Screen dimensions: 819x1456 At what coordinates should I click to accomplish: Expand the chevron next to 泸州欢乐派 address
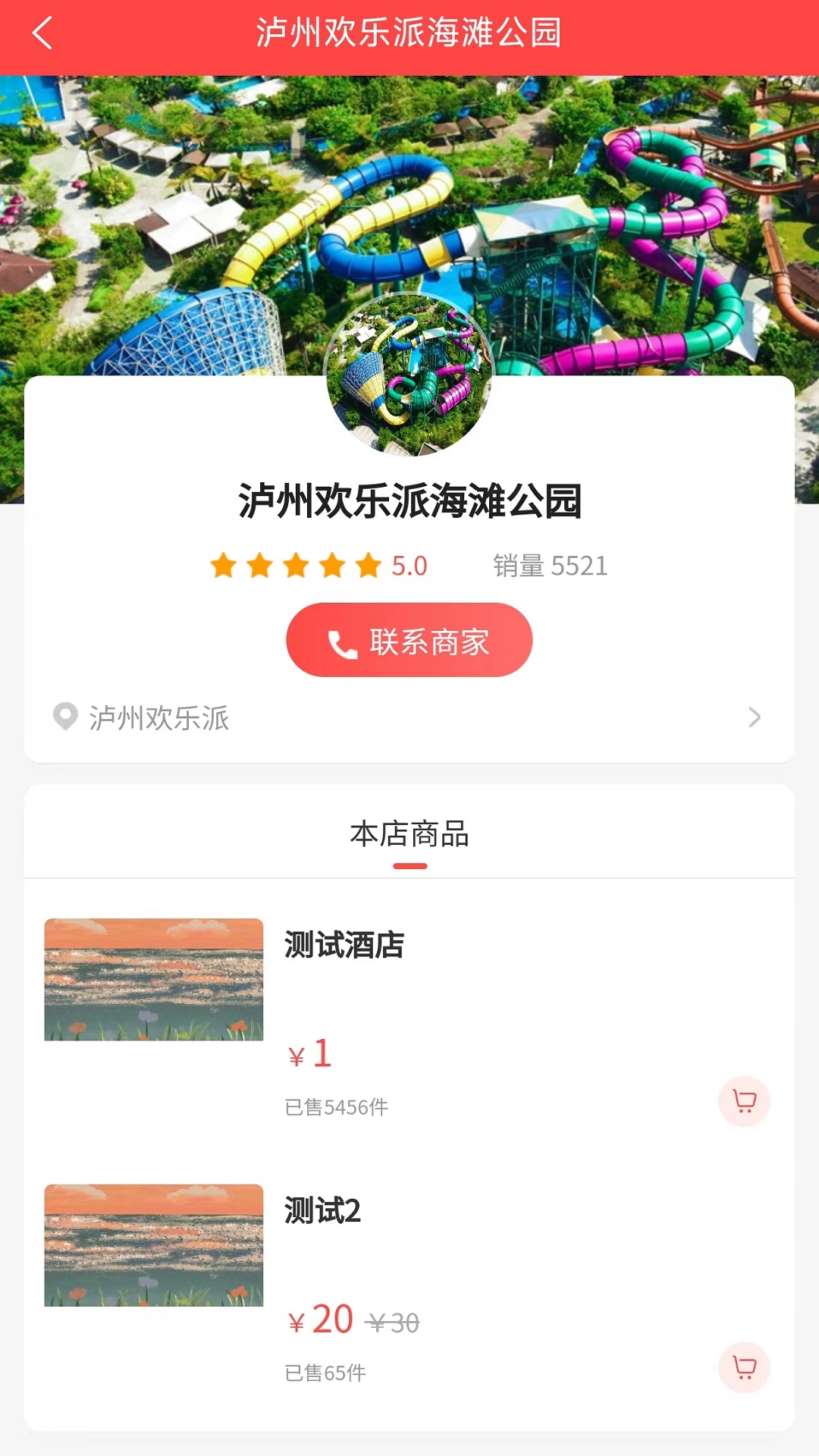[753, 717]
